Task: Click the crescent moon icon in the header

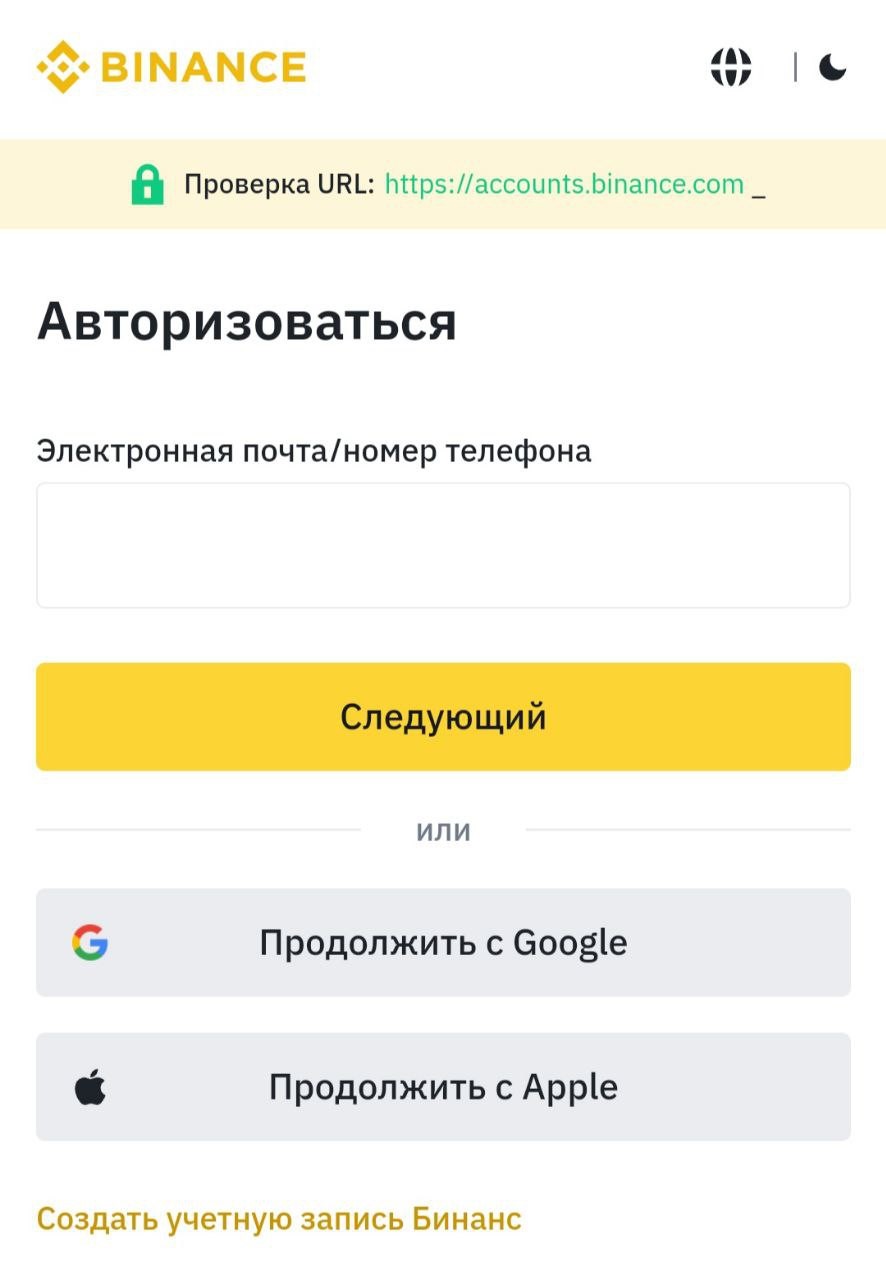Action: (833, 67)
